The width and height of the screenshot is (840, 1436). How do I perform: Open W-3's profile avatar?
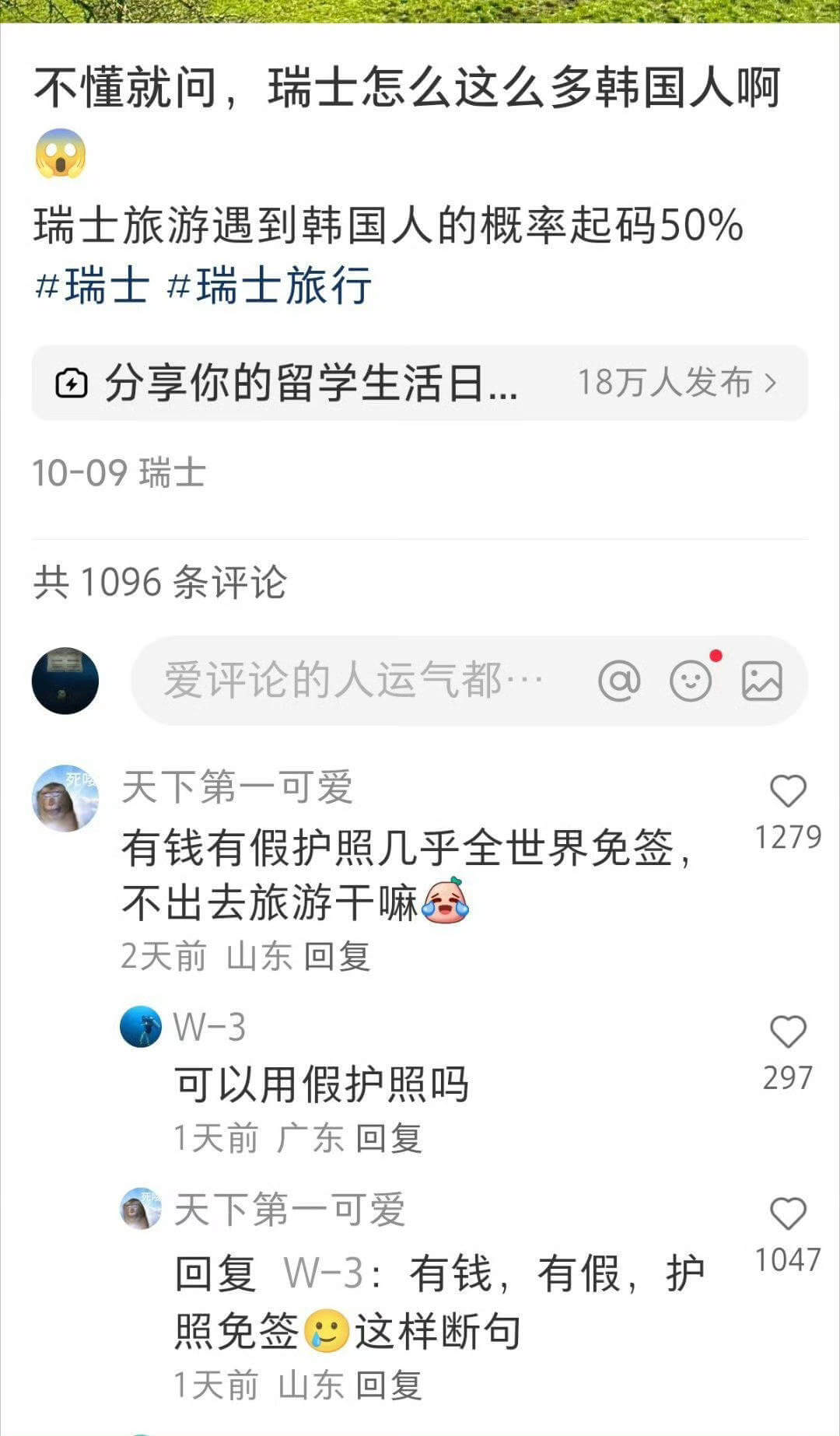141,1027
